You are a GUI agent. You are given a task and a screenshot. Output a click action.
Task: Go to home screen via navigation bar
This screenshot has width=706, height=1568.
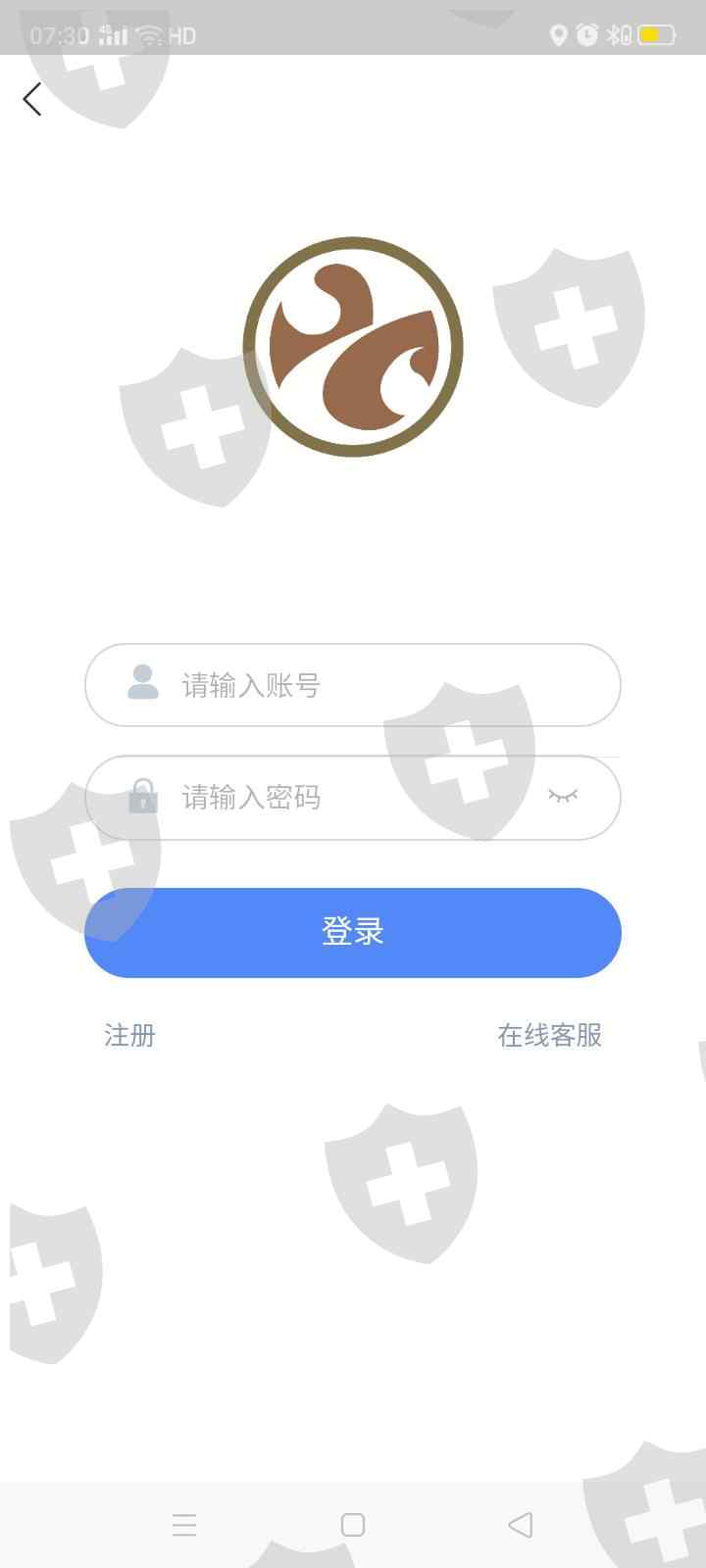pyautogui.click(x=353, y=1525)
